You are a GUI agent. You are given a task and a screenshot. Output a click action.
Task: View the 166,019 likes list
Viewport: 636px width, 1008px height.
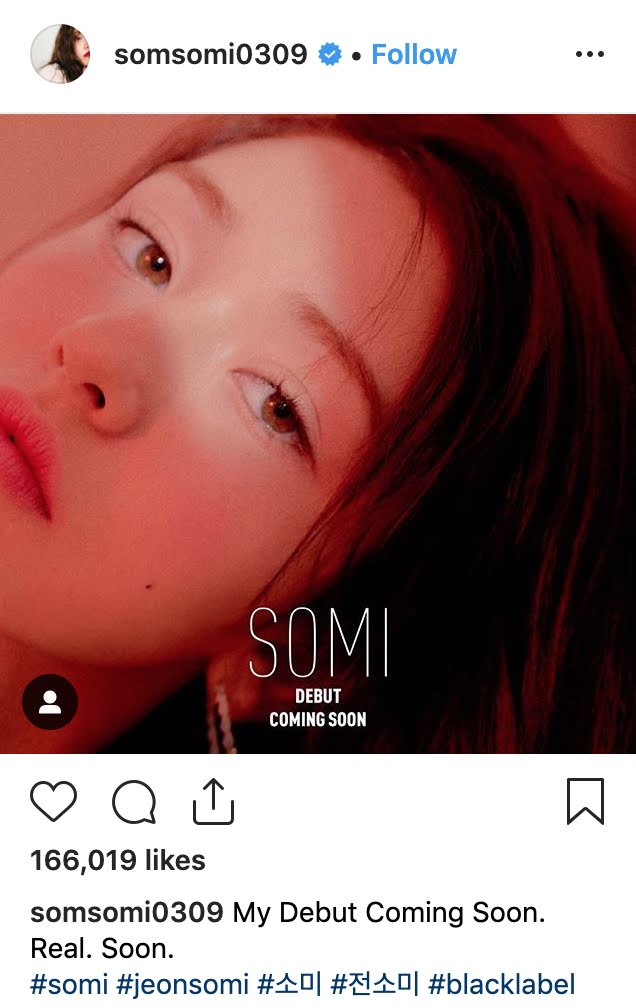[x=118, y=860]
